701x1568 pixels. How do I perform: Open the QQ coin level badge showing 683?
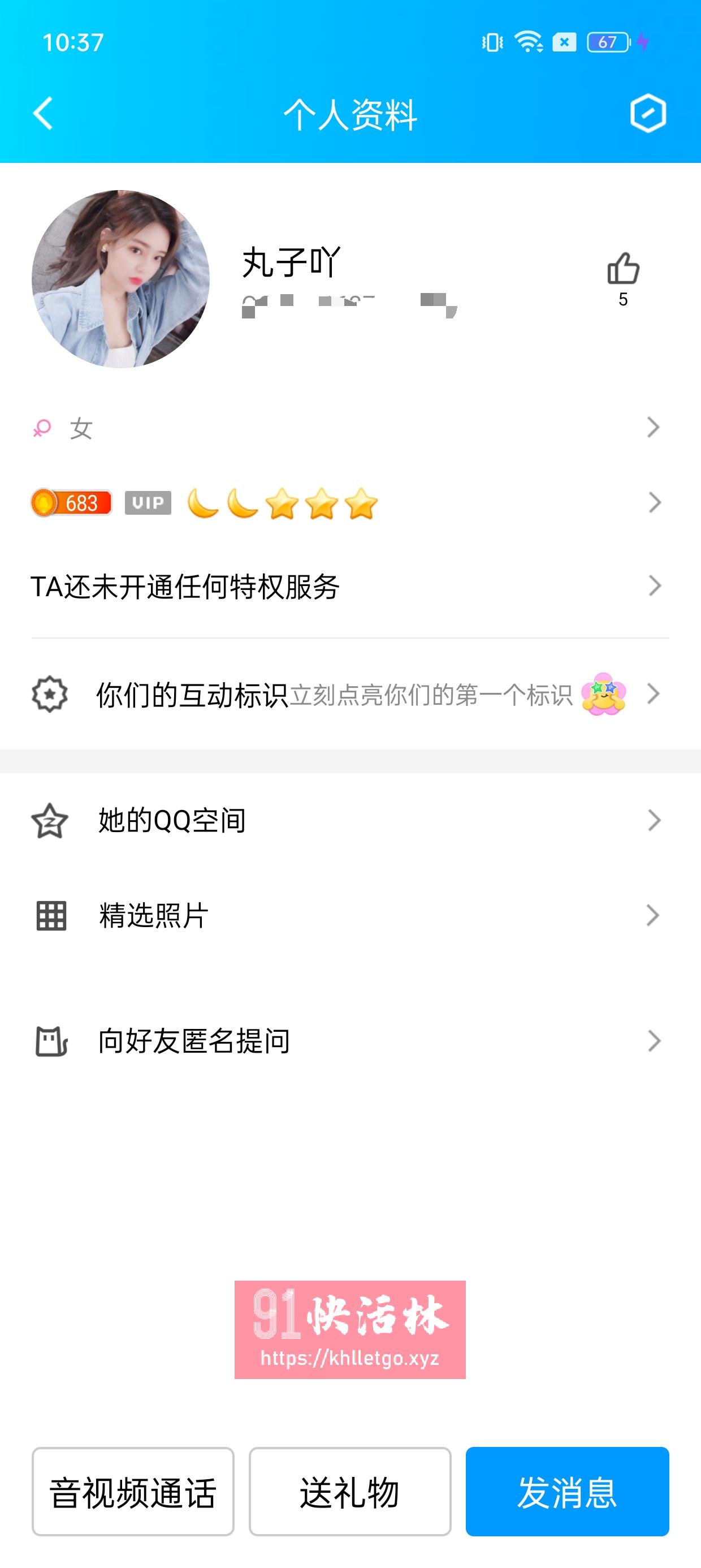coord(70,503)
